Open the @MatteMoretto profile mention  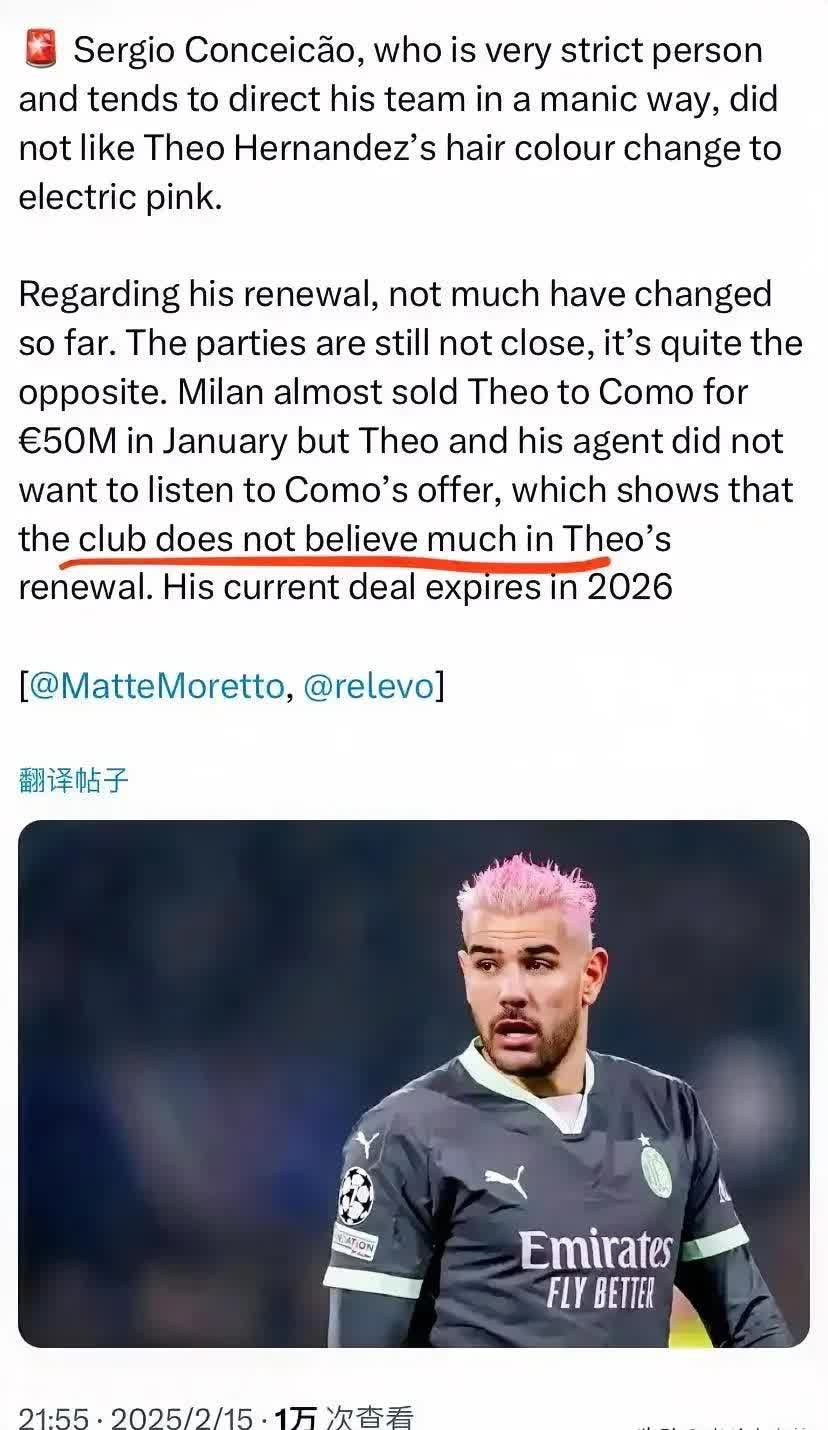click(x=156, y=685)
